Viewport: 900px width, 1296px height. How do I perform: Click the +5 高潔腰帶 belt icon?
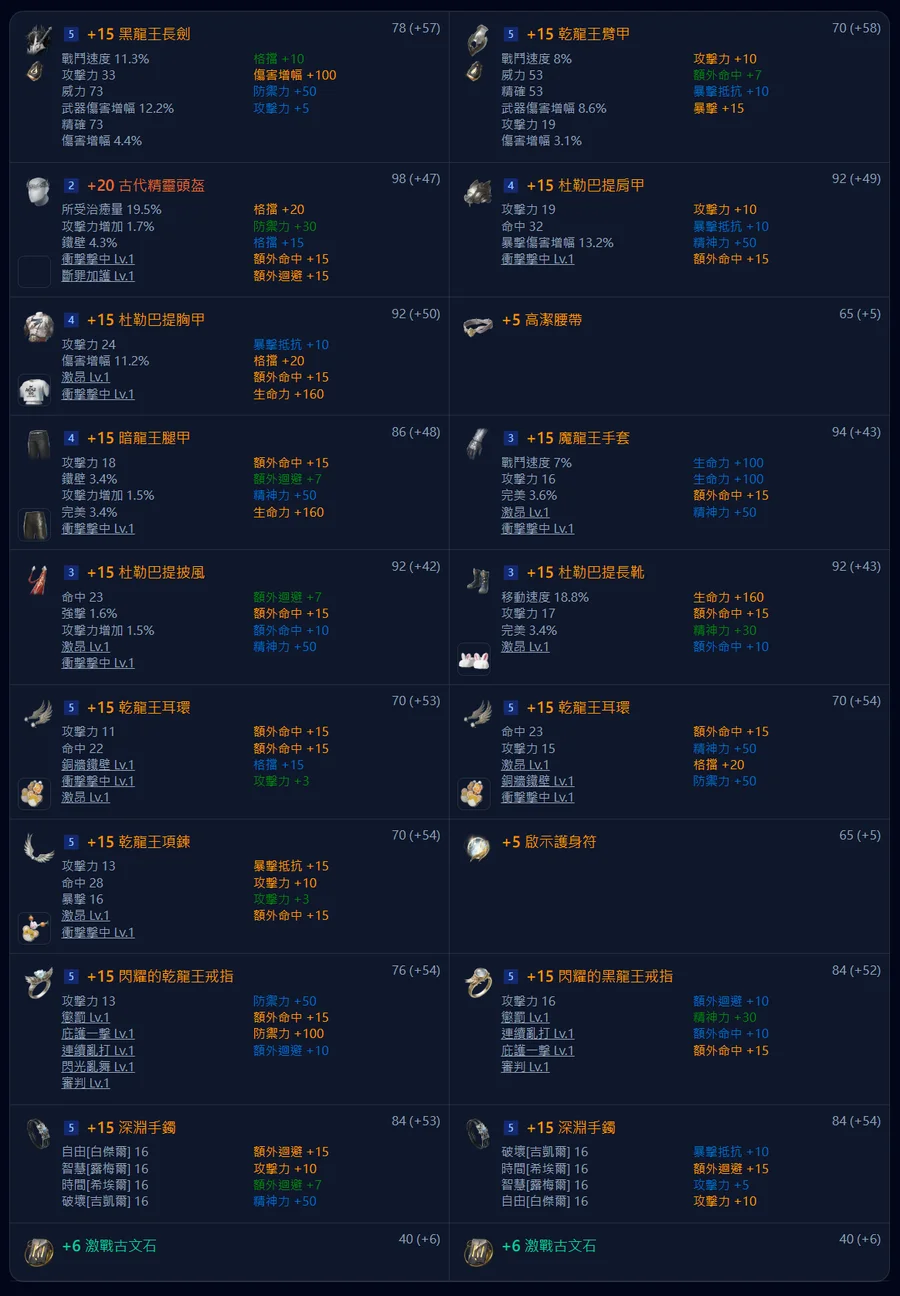(x=478, y=328)
